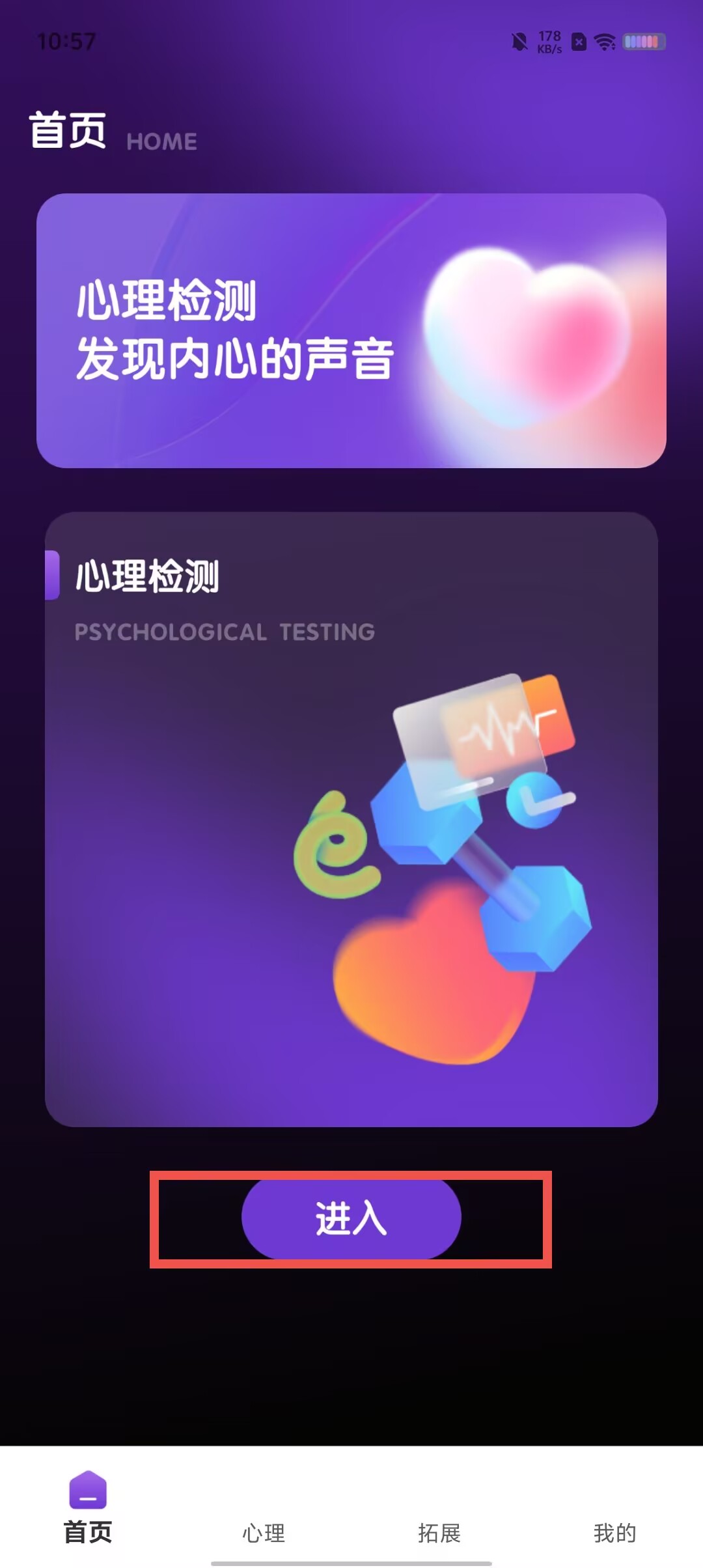Tap the 进入 button
The width and height of the screenshot is (703, 1568).
pyautogui.click(x=351, y=1218)
